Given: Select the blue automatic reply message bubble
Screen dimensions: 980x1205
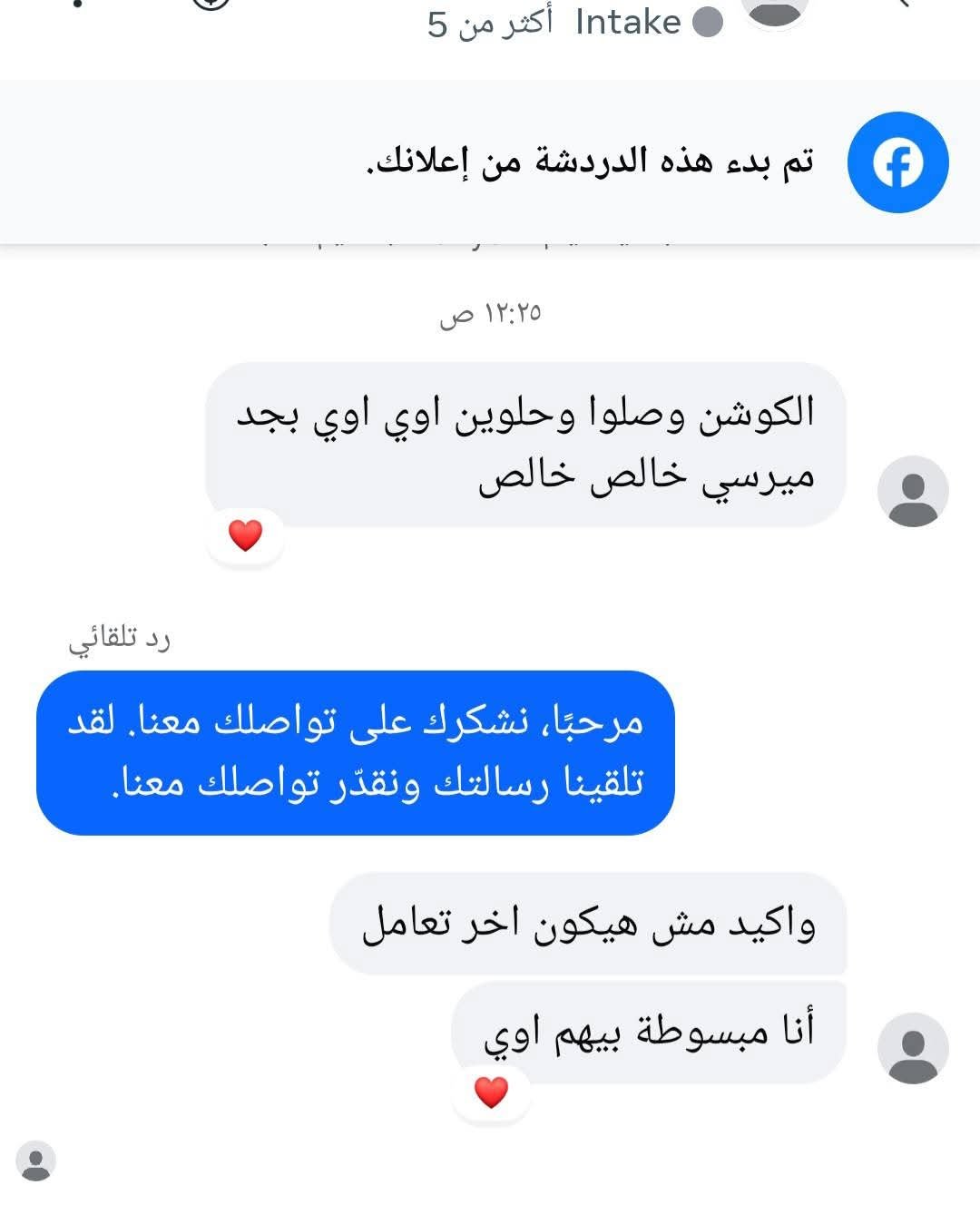Looking at the screenshot, I should coord(356,752).
